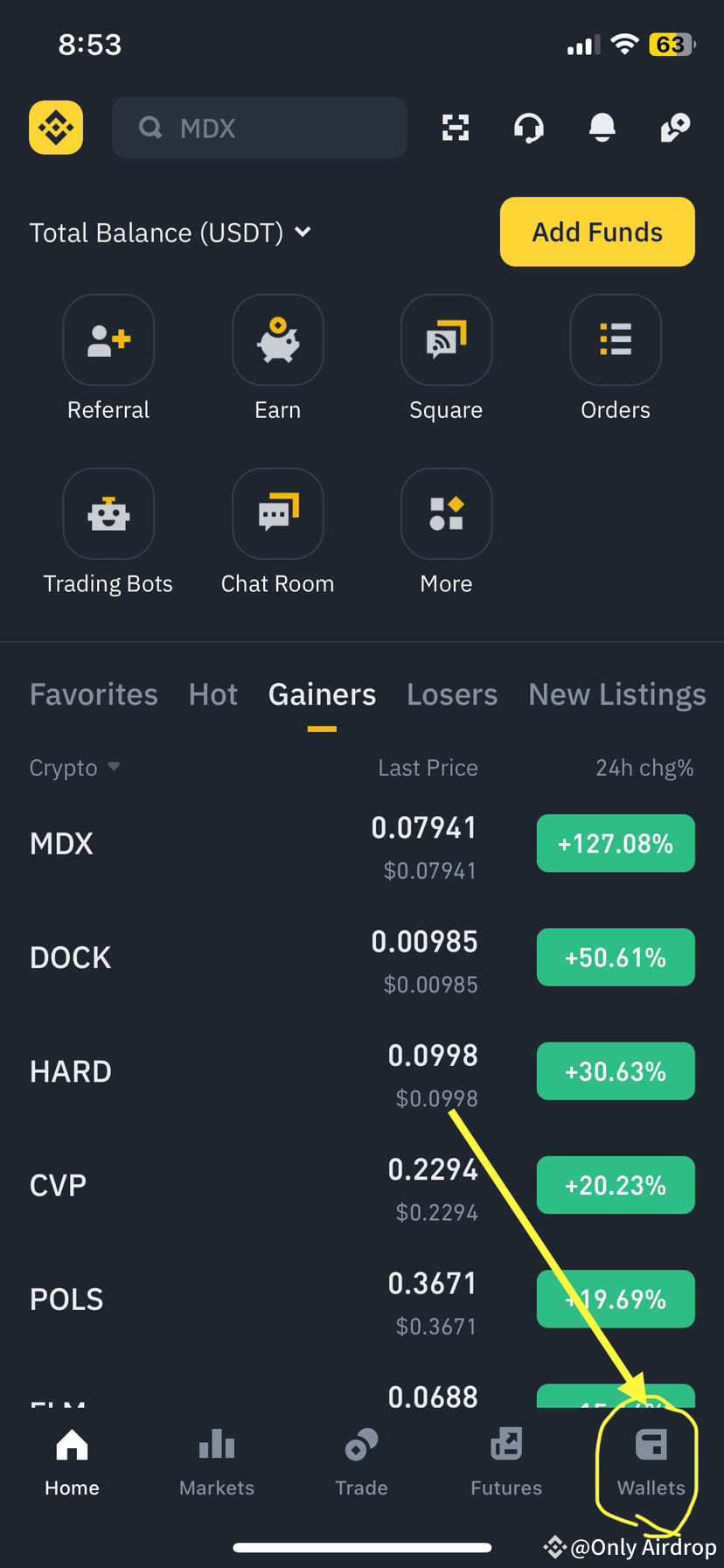Launch Trading Bots

tap(108, 514)
